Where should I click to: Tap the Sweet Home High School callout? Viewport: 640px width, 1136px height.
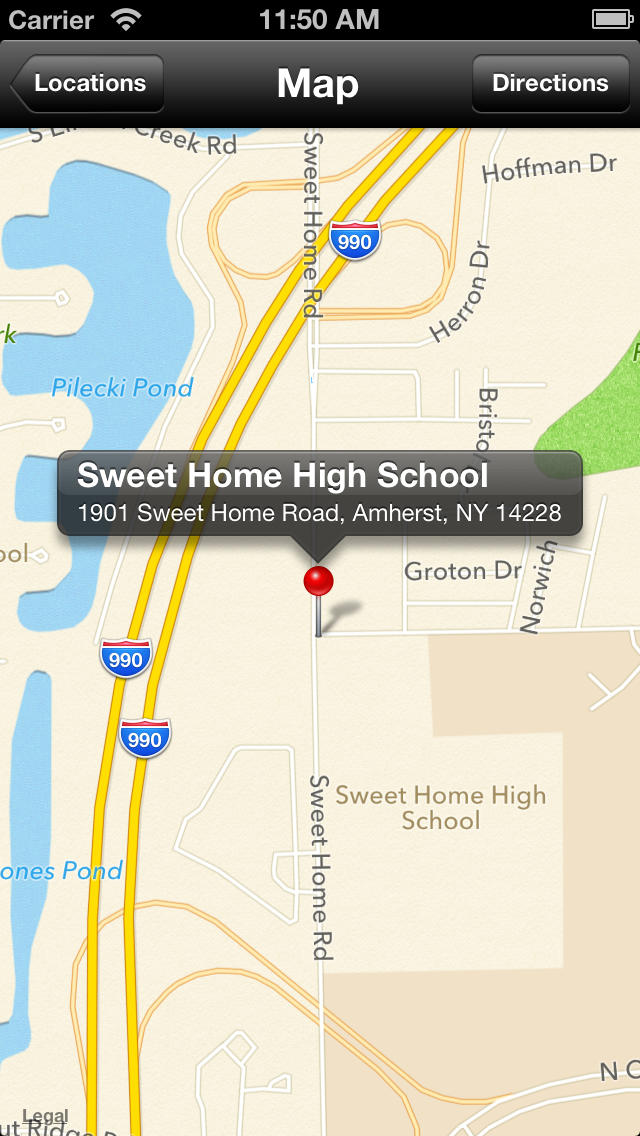[x=320, y=493]
